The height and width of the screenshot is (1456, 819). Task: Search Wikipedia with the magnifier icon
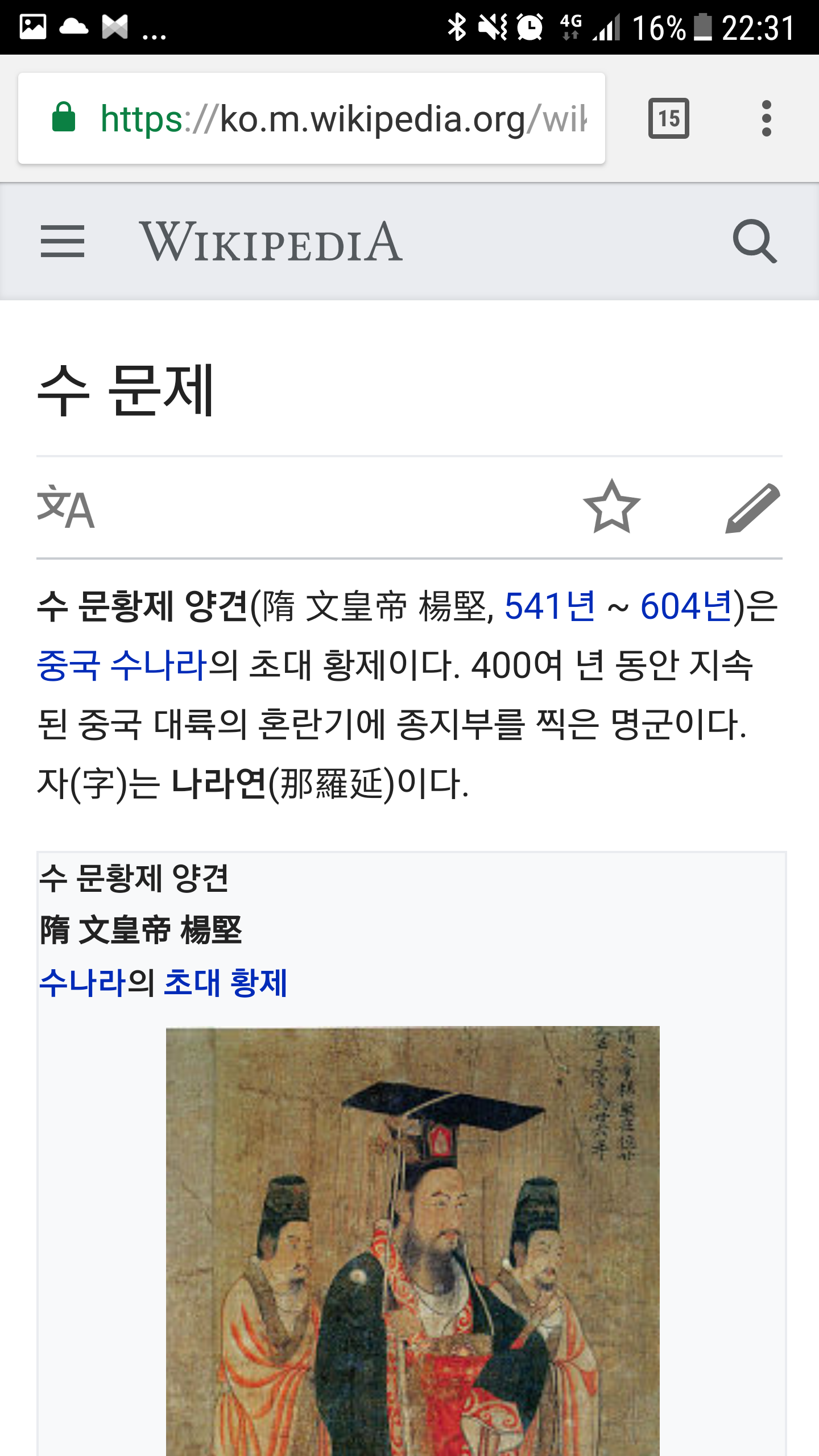click(x=754, y=241)
